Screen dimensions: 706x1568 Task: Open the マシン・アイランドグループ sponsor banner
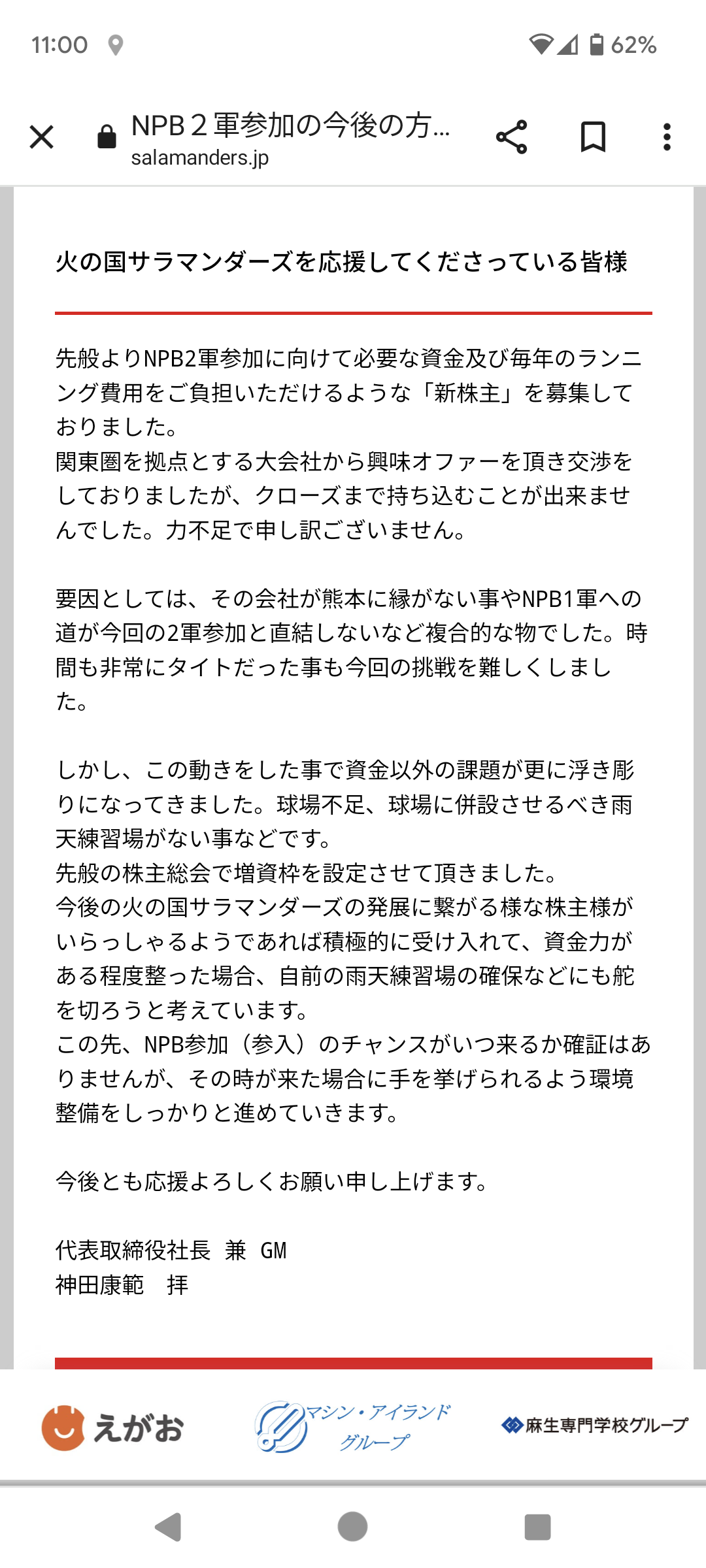352,1426
